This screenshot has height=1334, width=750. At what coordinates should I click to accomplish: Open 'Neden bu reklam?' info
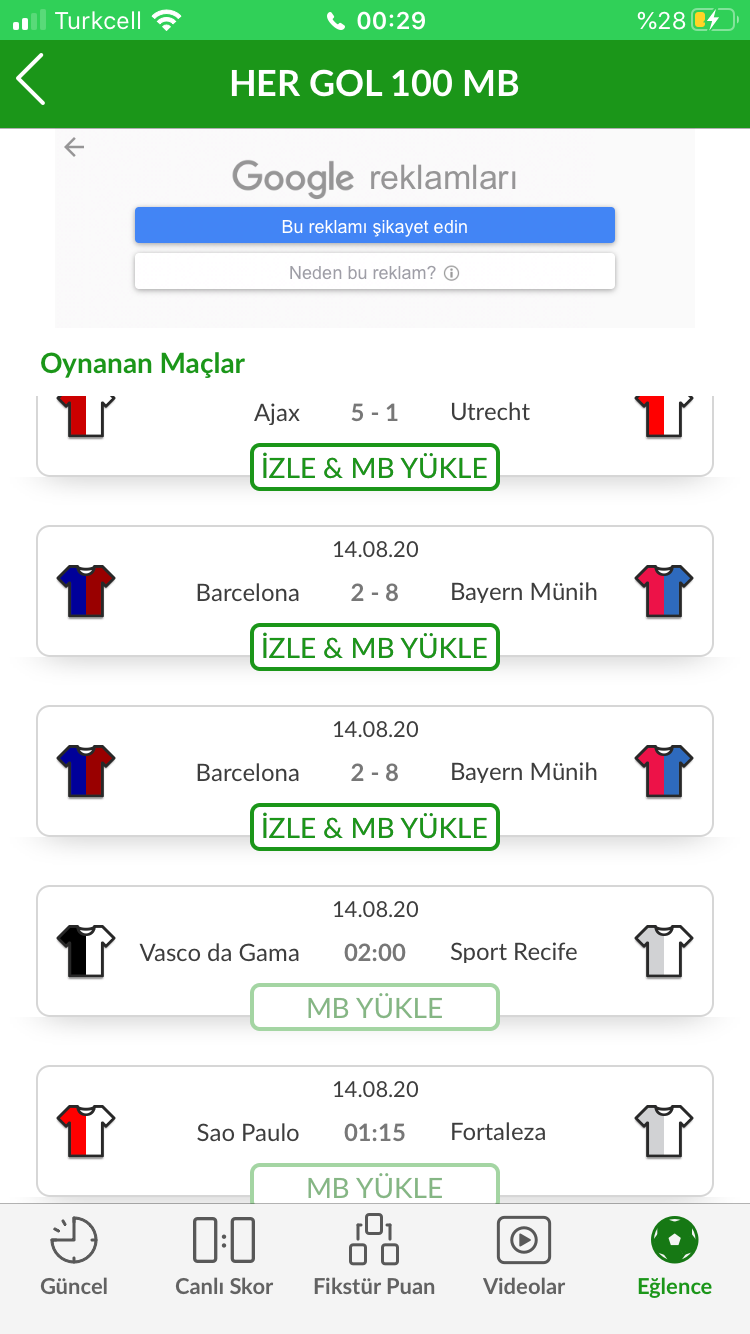coord(375,272)
